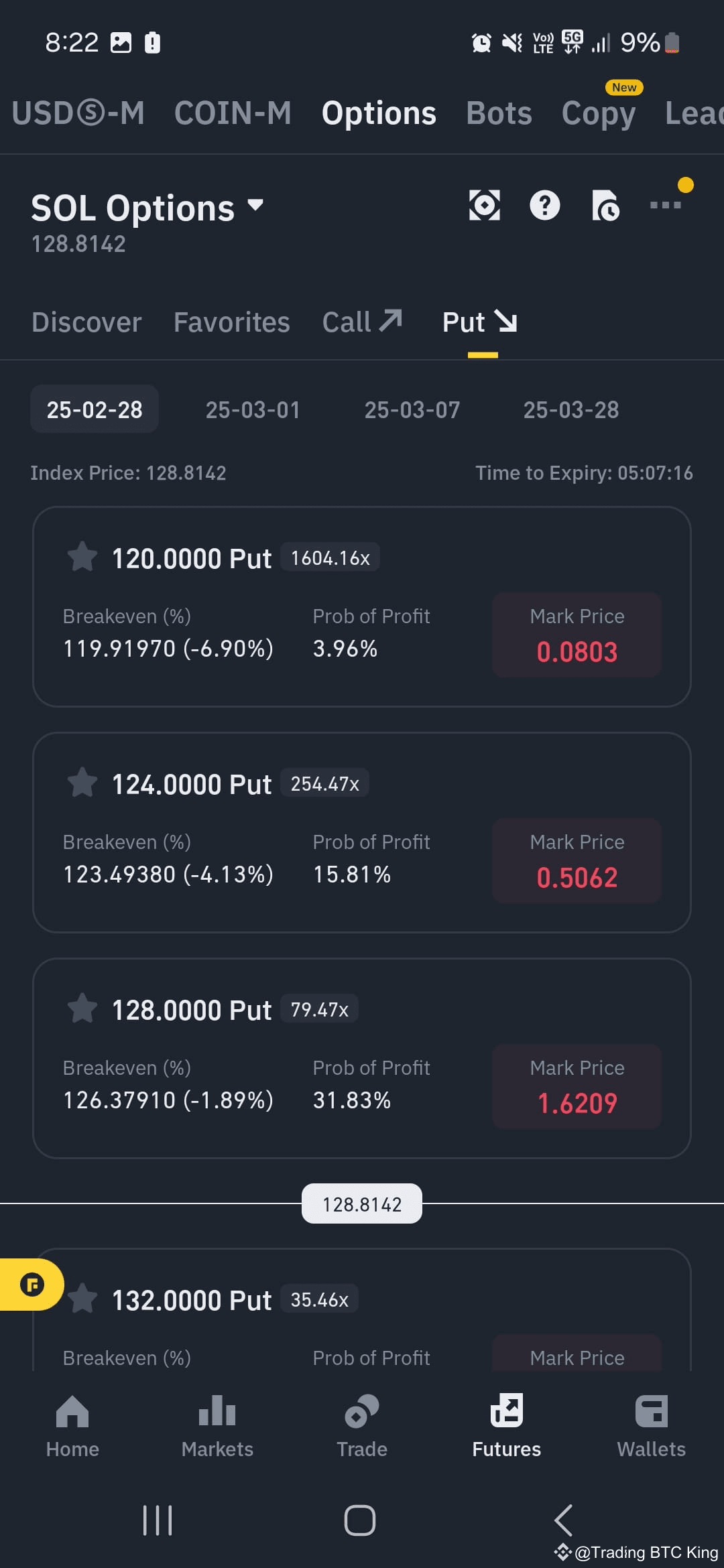Open the help question mark icon
724x1568 pixels.
click(x=544, y=205)
